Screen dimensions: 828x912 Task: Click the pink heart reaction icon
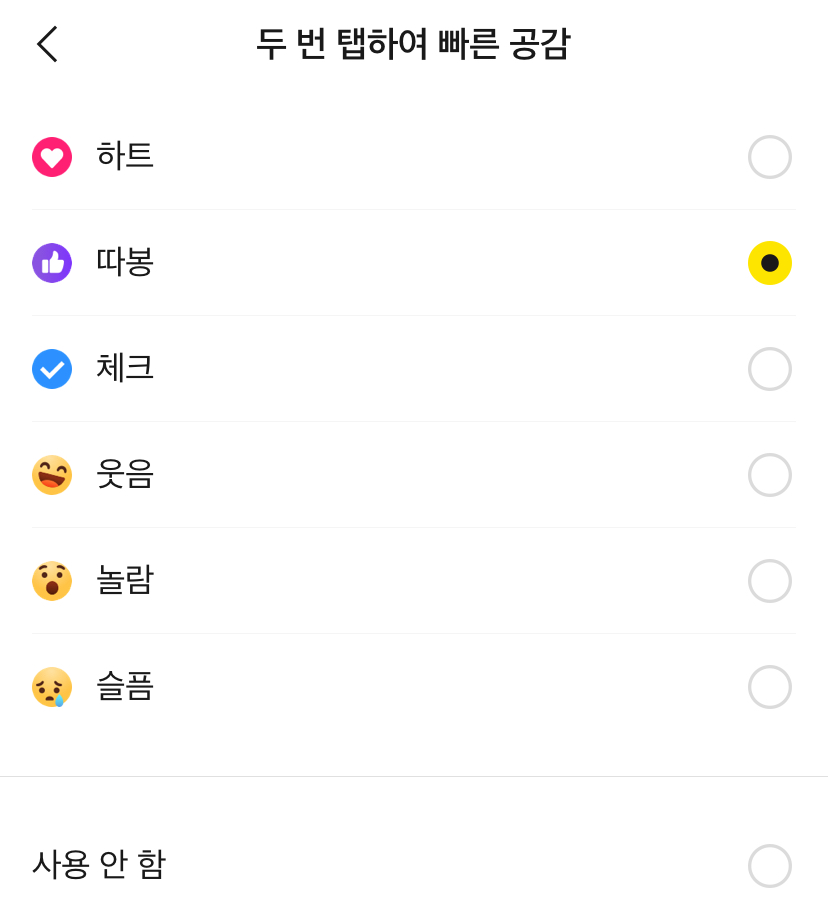(52, 157)
